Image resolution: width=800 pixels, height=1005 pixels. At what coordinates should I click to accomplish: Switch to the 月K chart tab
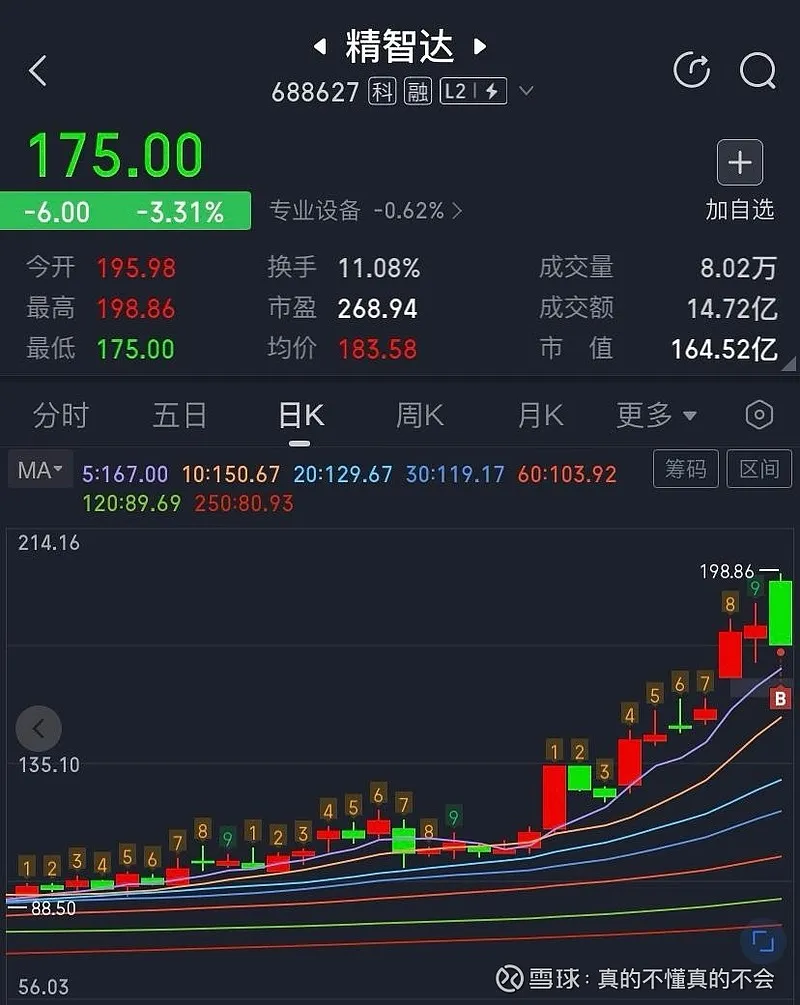tap(541, 415)
